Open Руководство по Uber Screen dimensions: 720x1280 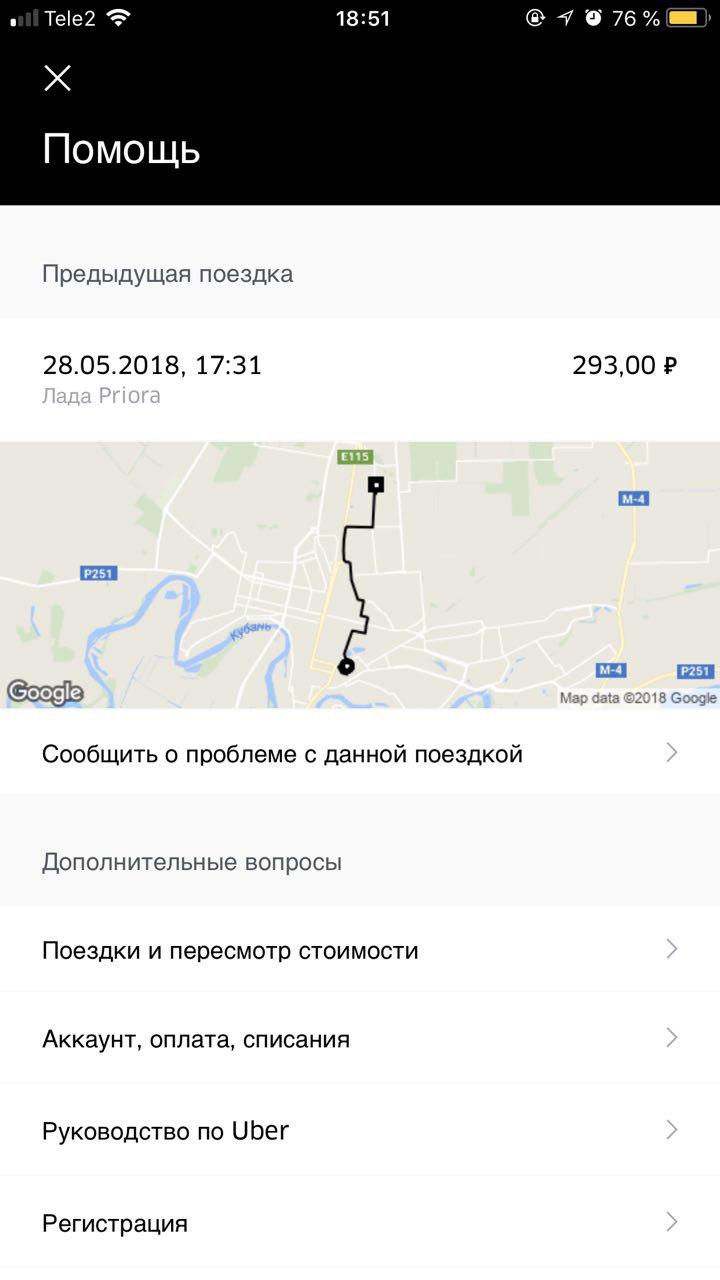pos(360,1130)
